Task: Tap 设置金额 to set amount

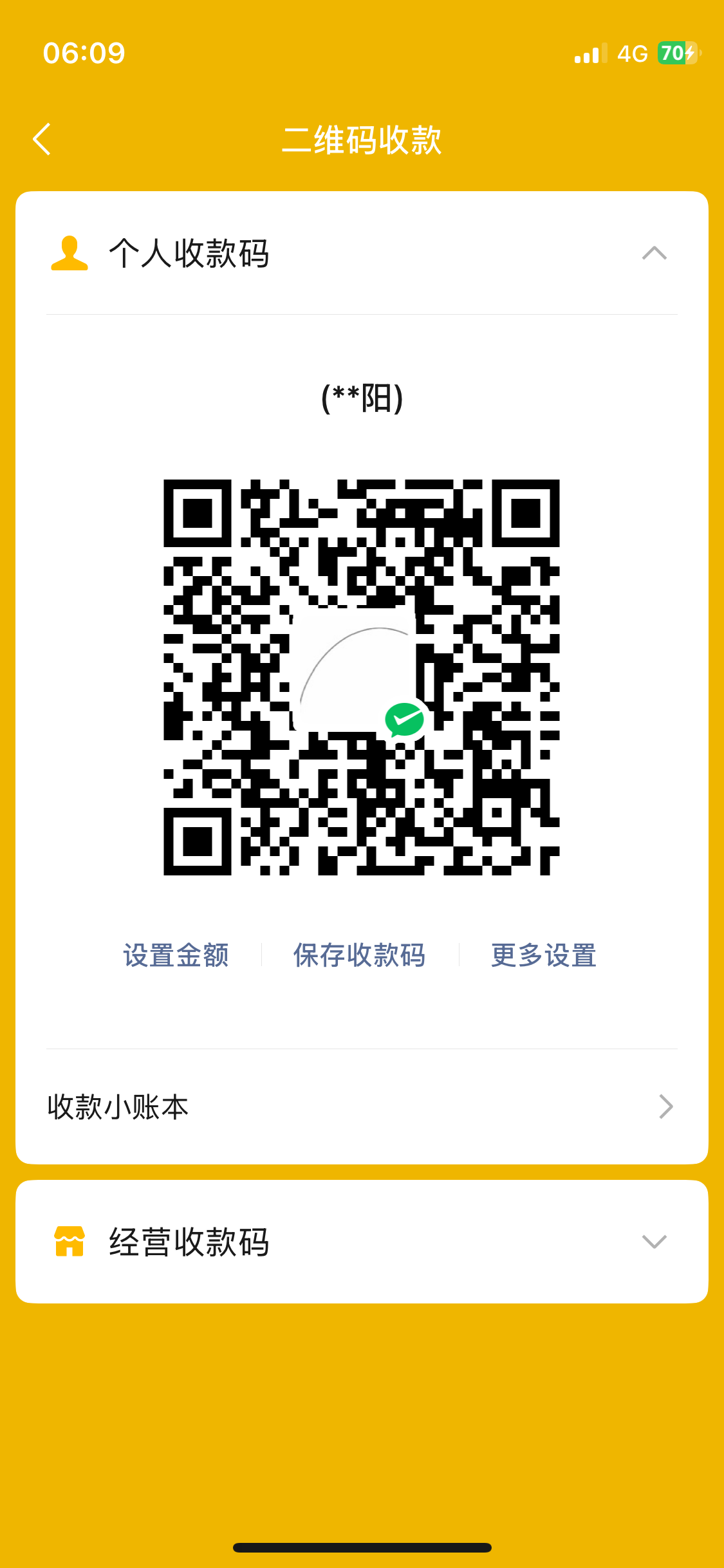Action: pos(176,955)
